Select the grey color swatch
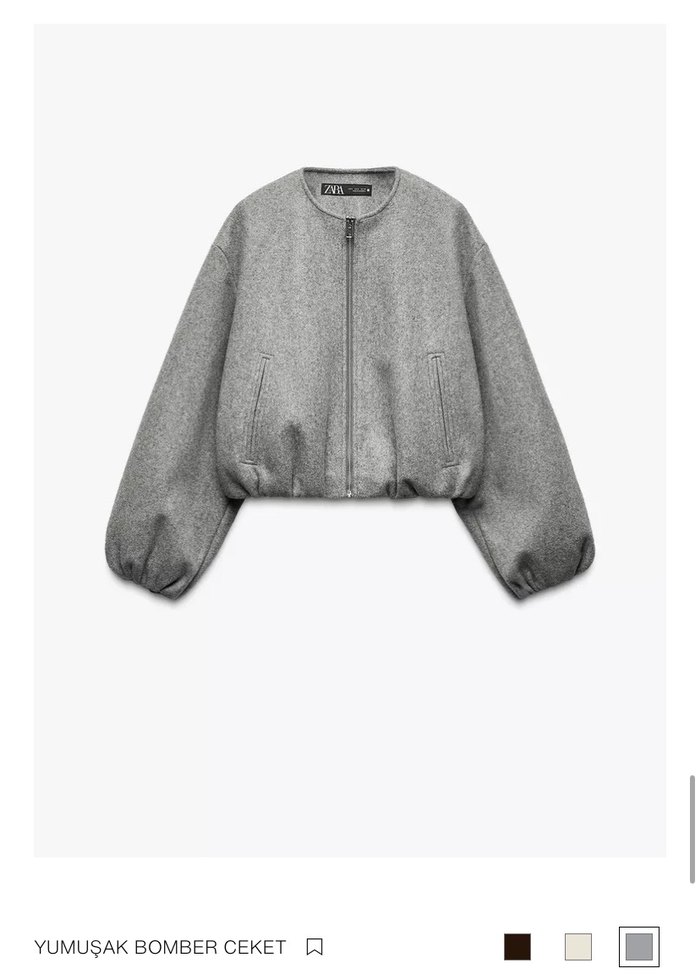 [x=639, y=946]
